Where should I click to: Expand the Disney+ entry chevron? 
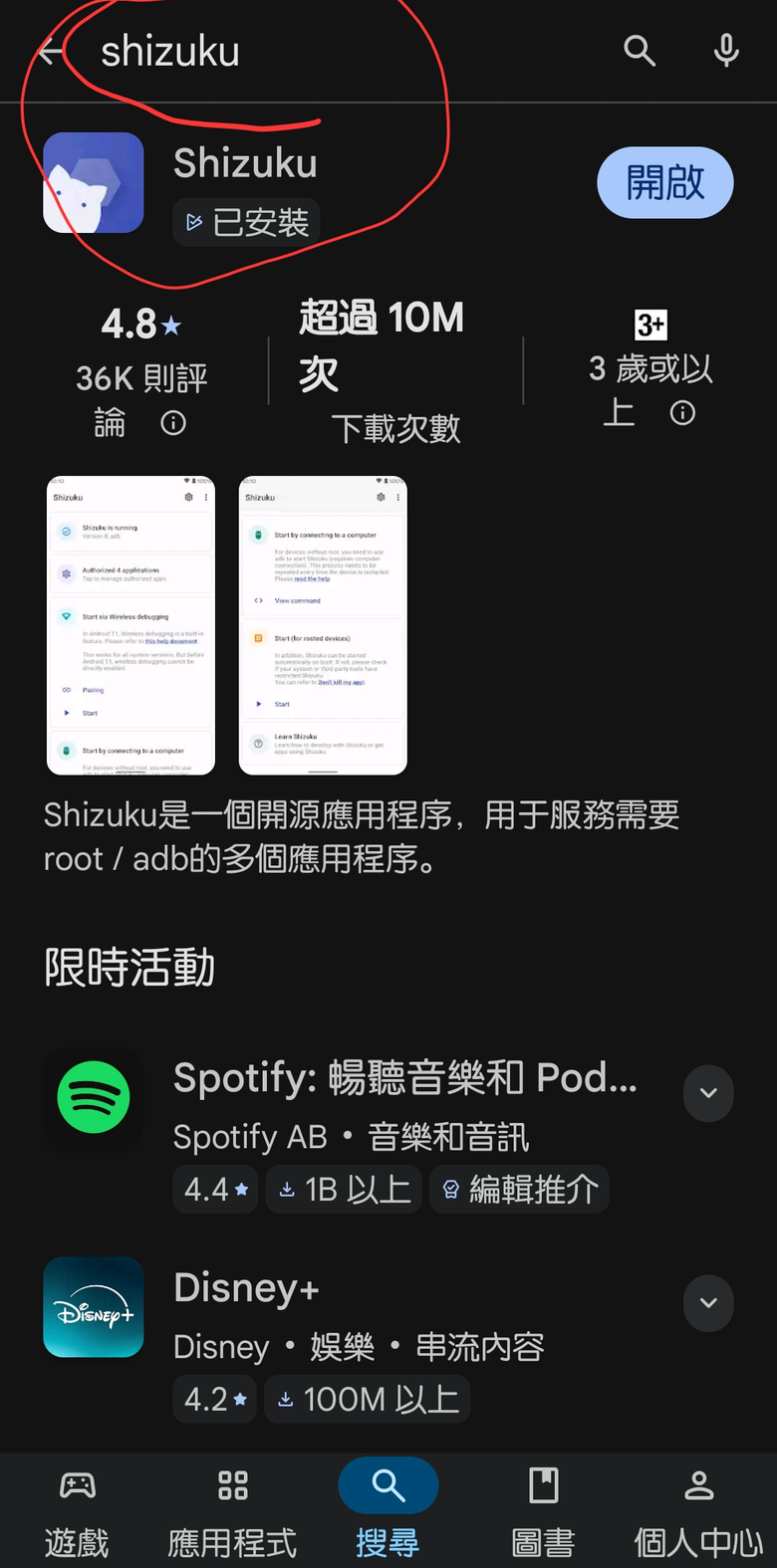708,1303
